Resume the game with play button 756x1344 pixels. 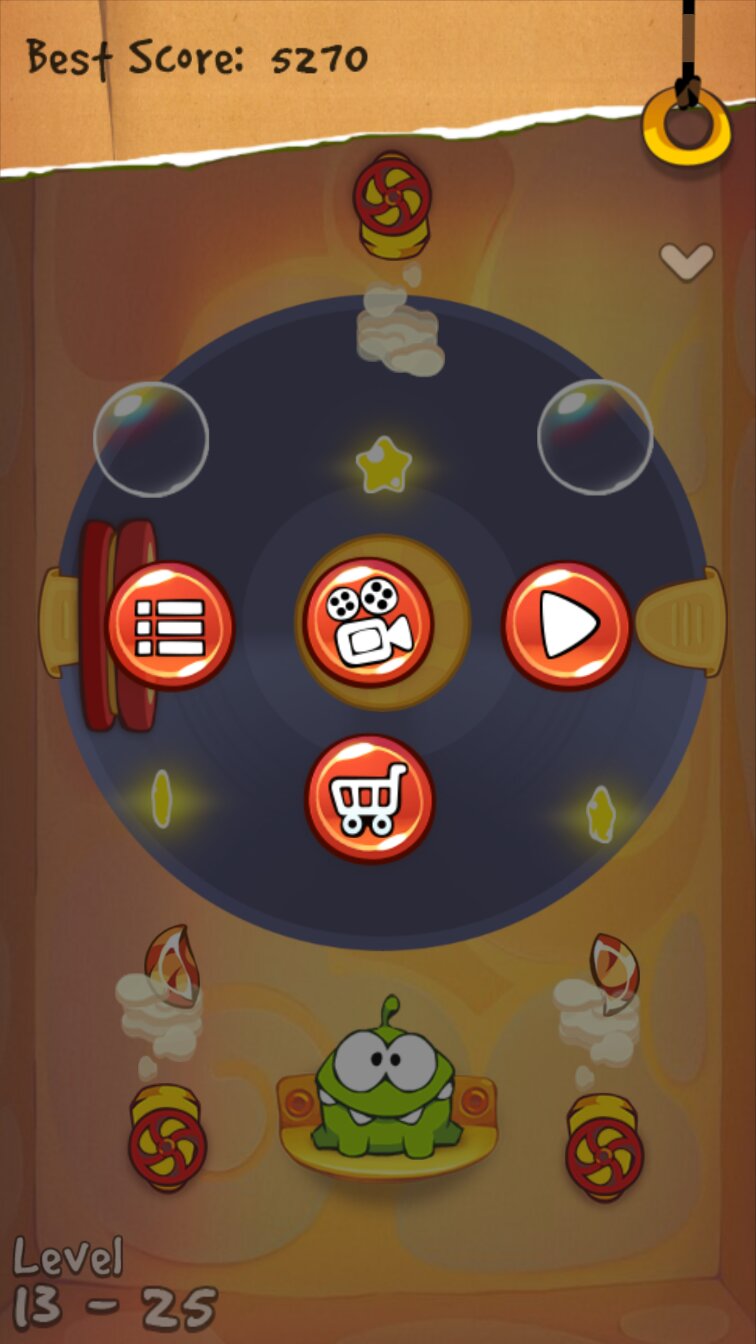coord(566,626)
